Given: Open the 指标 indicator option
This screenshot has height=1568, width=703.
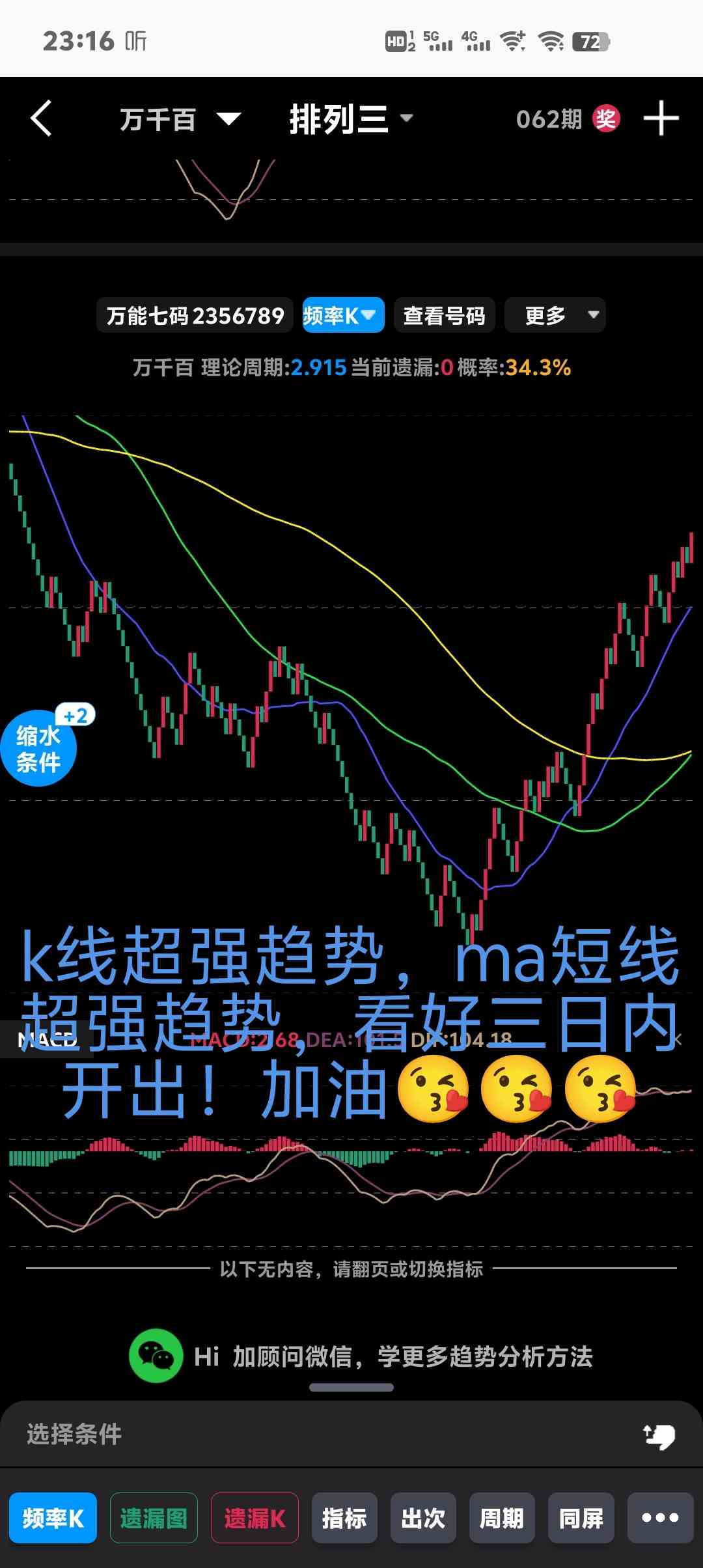Looking at the screenshot, I should click(344, 1518).
